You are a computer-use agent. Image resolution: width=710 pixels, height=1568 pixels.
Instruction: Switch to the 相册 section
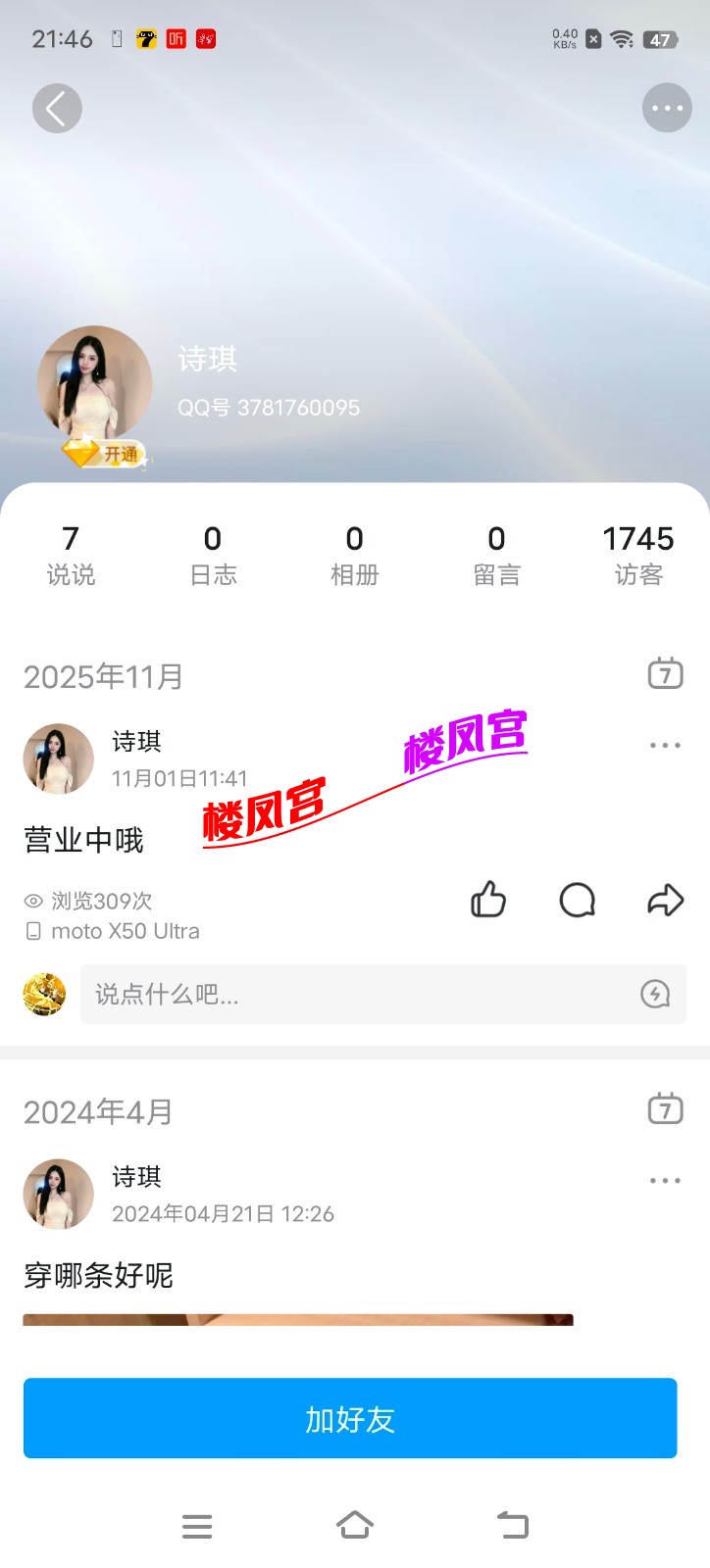coord(354,554)
